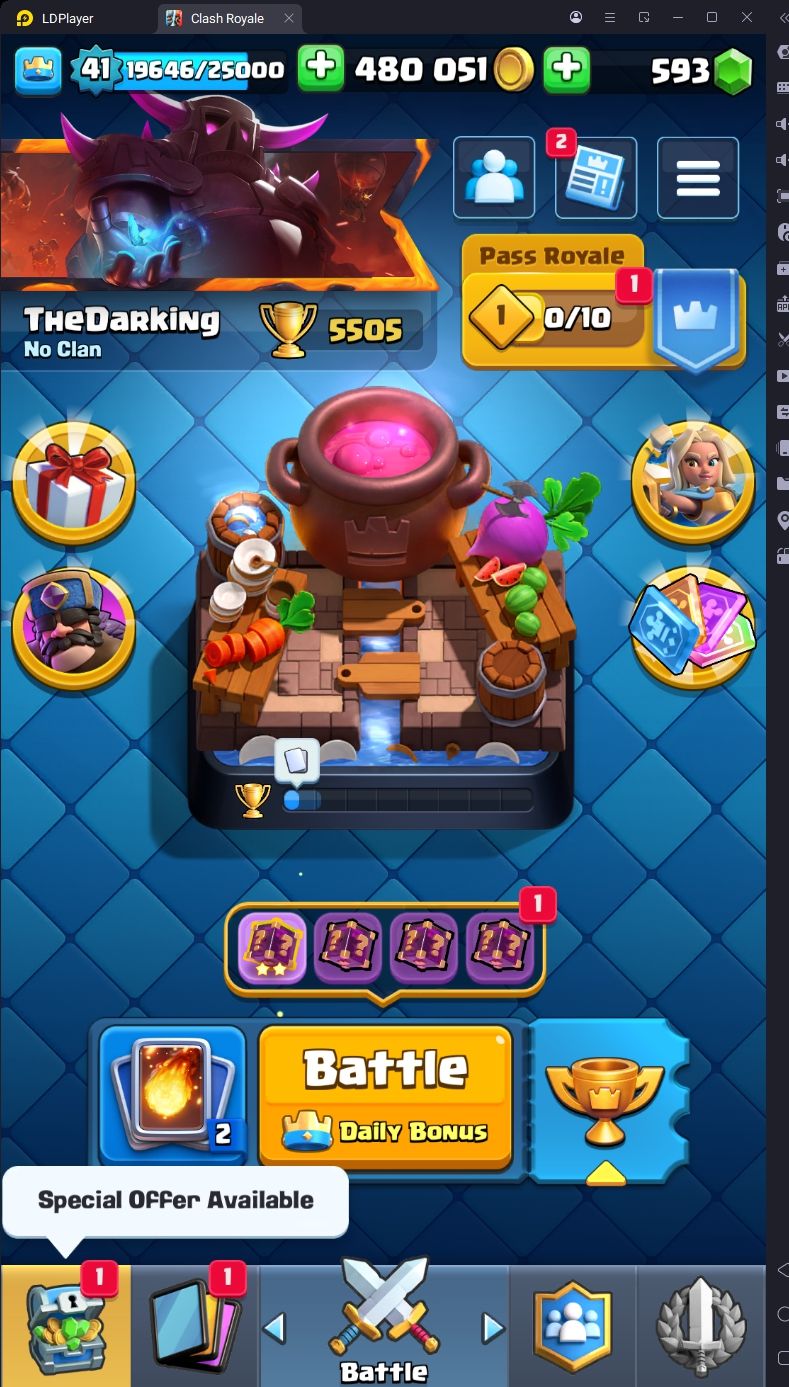Open the battle deck selector with fireball
This screenshot has width=789, height=1387.
click(173, 1094)
